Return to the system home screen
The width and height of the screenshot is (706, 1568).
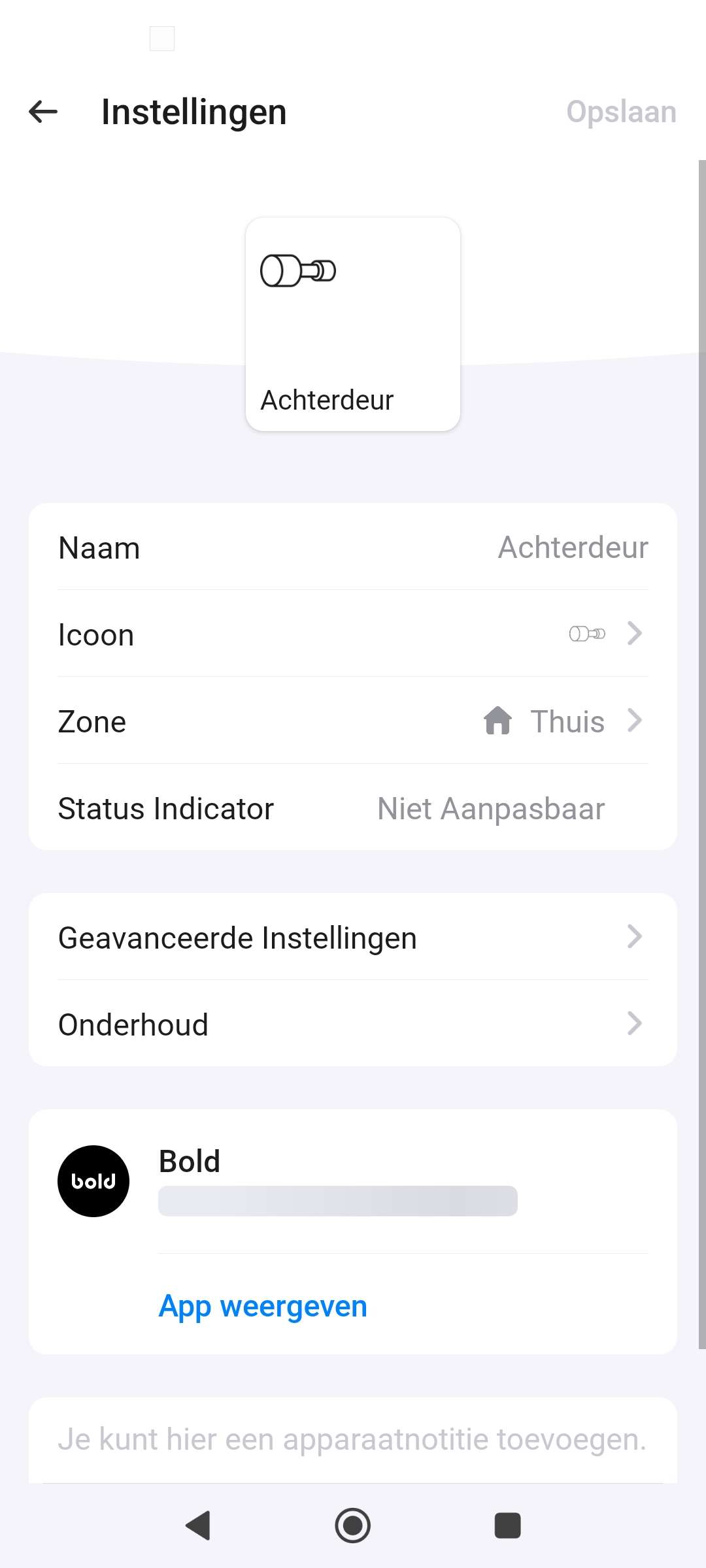point(353,1526)
